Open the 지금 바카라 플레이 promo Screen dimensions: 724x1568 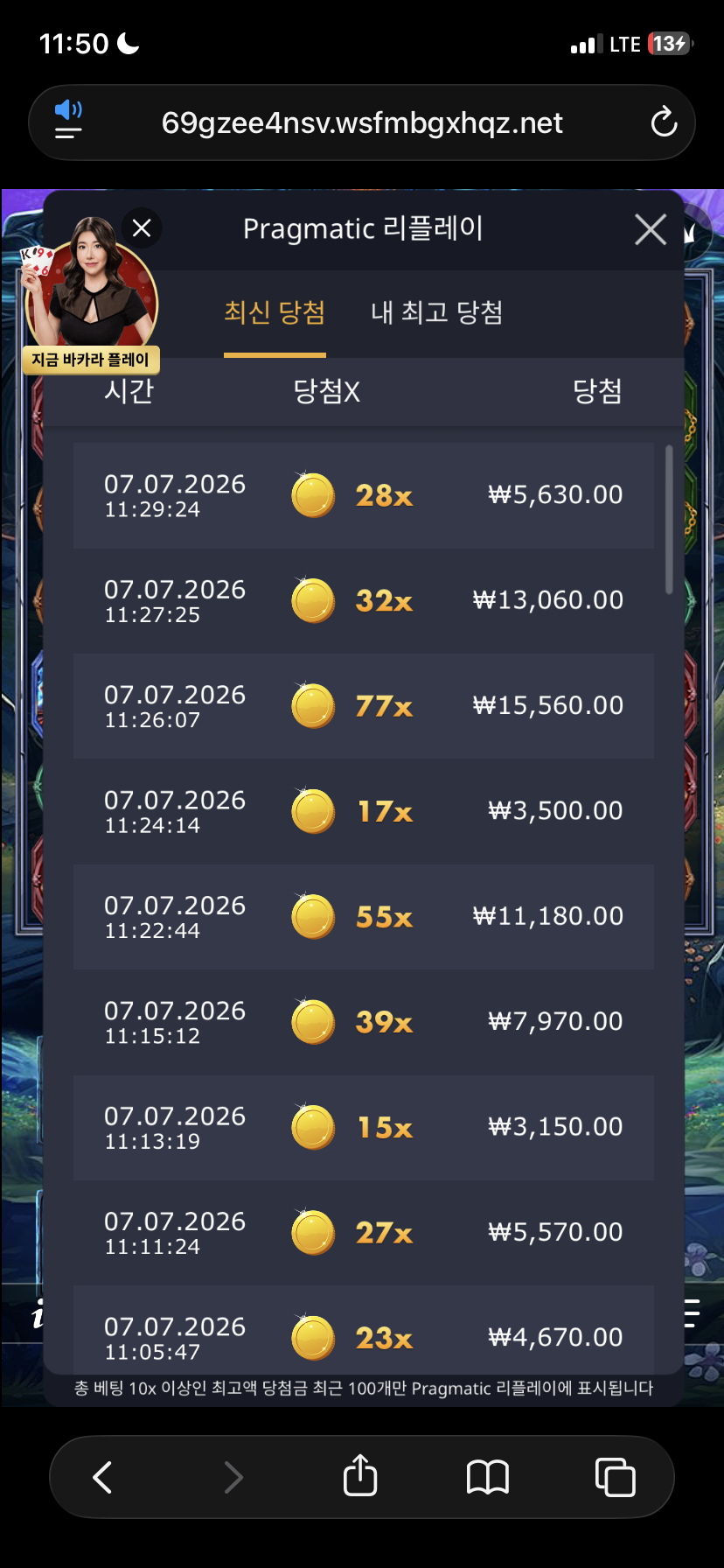coord(91,297)
